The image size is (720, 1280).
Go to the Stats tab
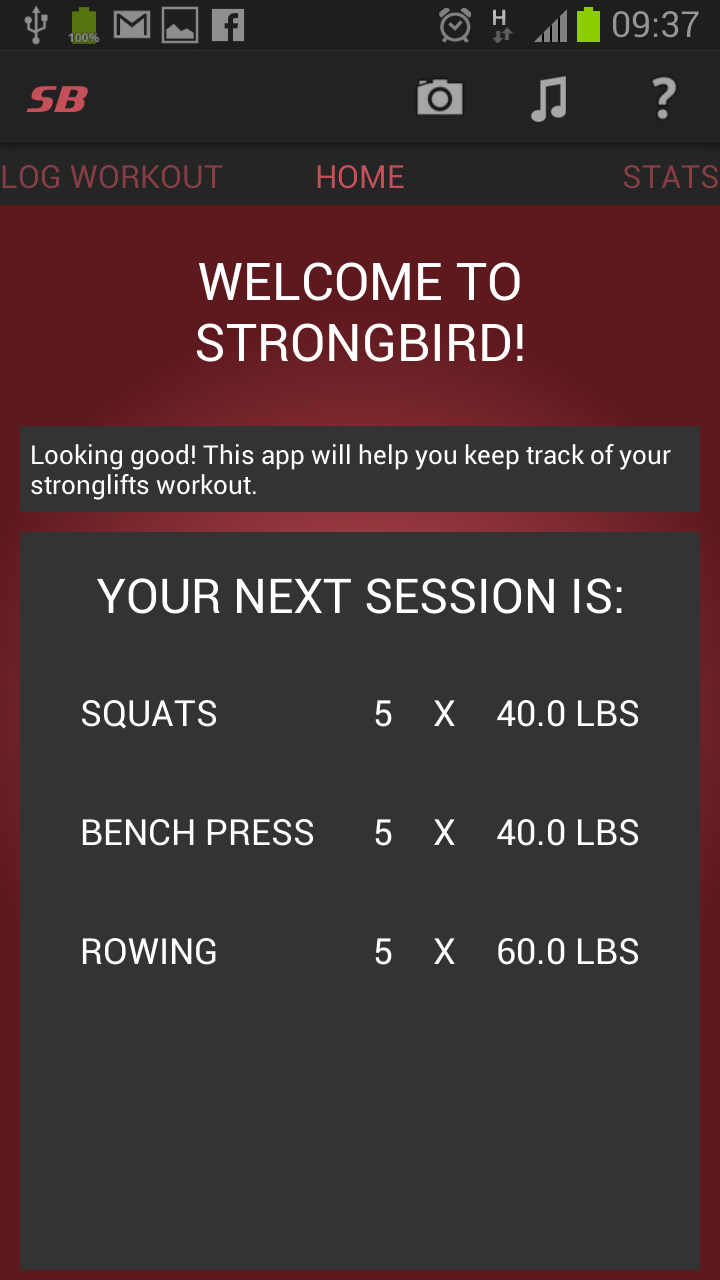point(670,177)
